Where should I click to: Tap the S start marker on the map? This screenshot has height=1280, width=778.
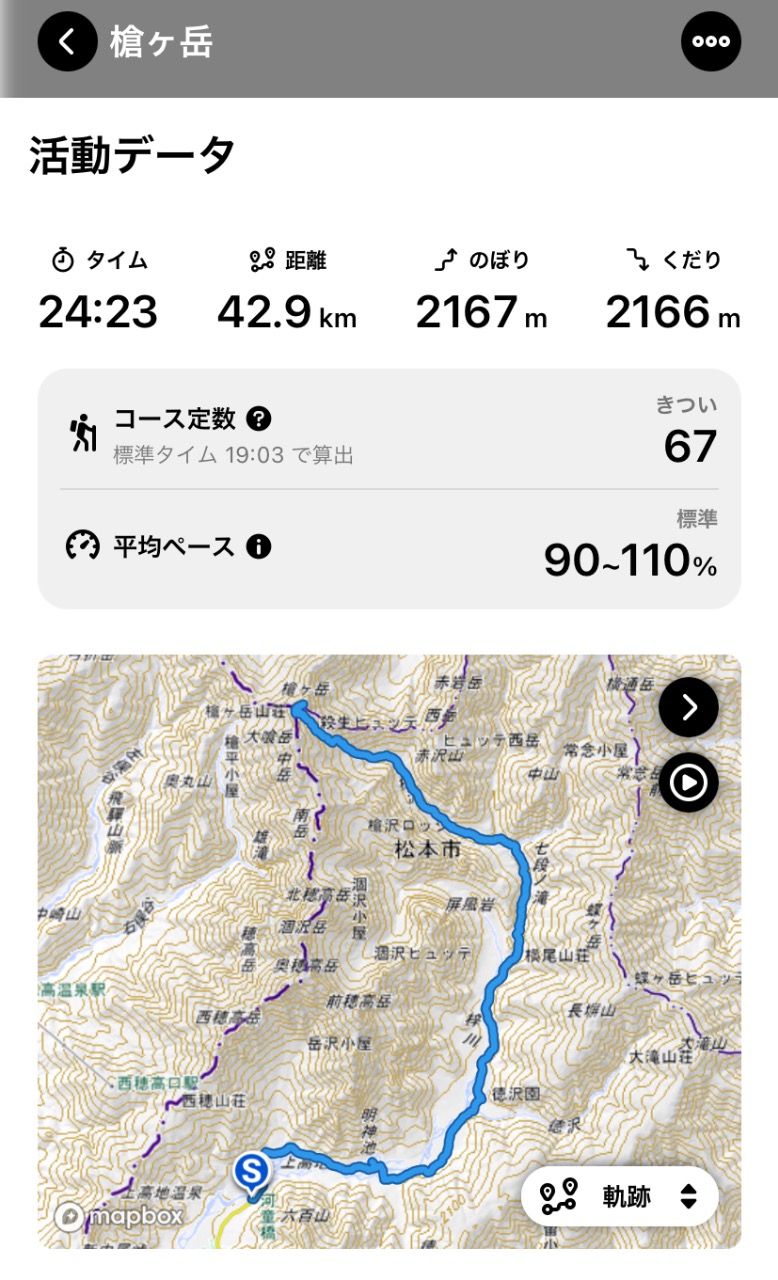[x=252, y=1170]
